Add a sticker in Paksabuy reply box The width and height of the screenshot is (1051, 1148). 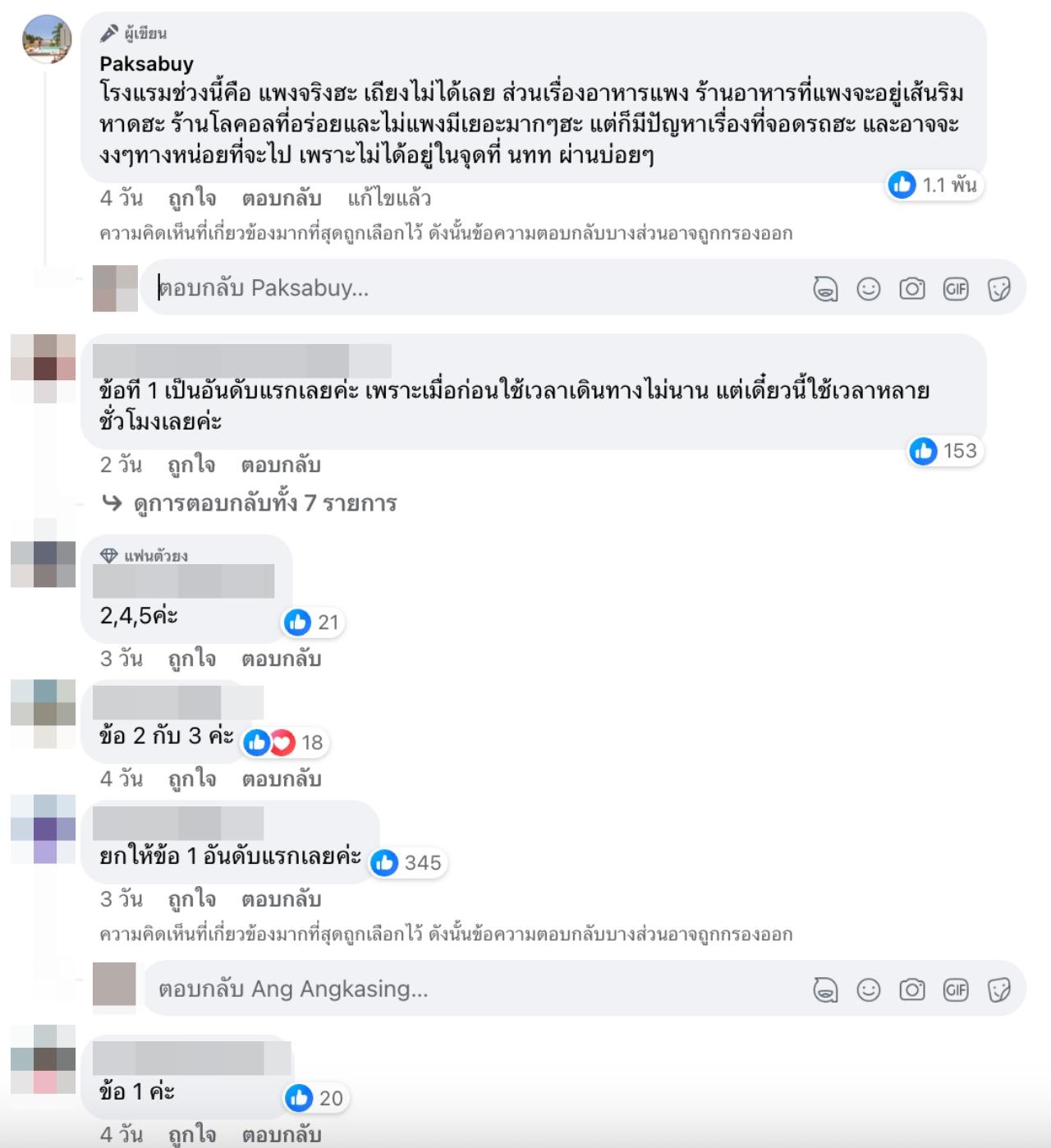998,289
